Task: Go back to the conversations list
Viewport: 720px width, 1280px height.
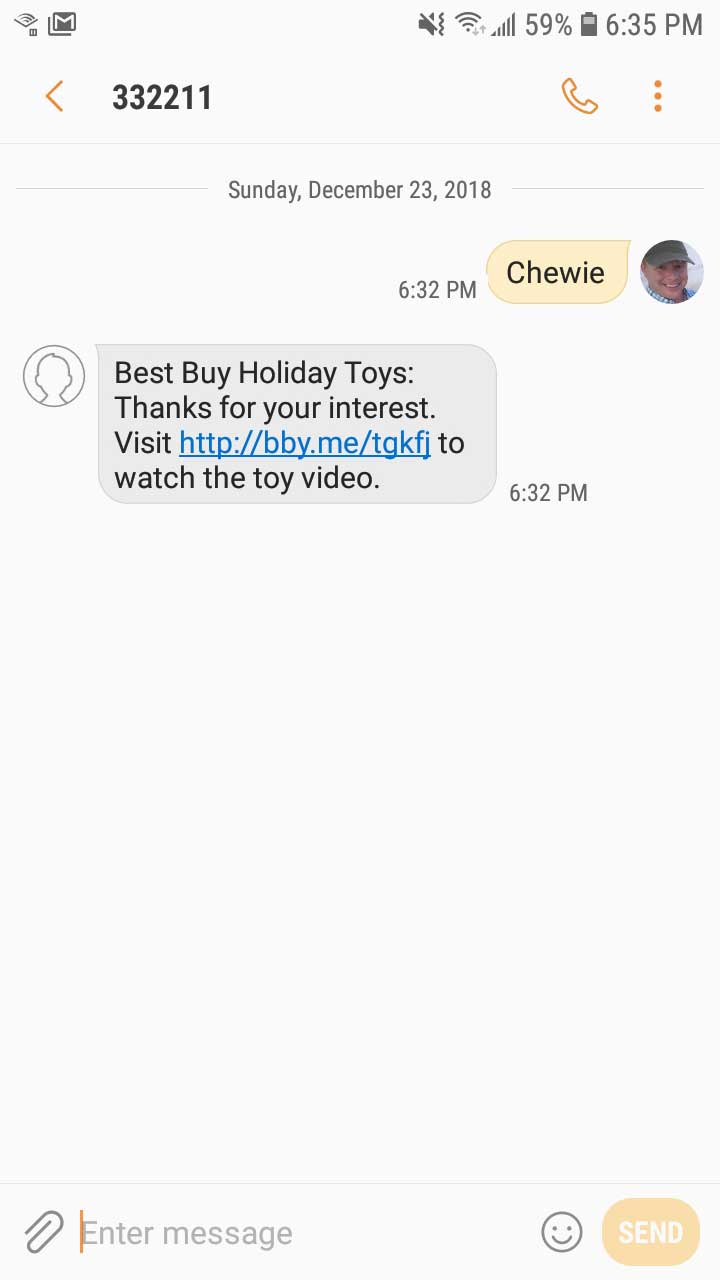Action: 54,97
